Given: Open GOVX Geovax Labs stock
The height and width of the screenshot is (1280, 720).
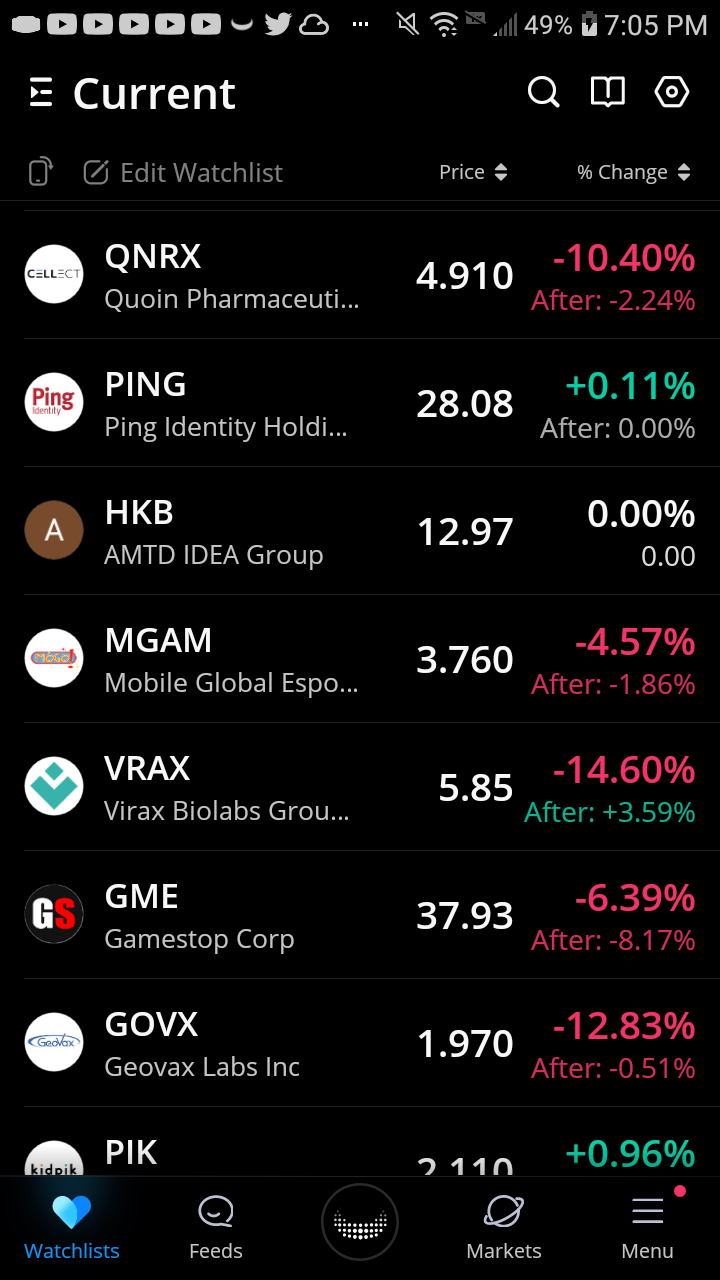Looking at the screenshot, I should coord(360,1043).
